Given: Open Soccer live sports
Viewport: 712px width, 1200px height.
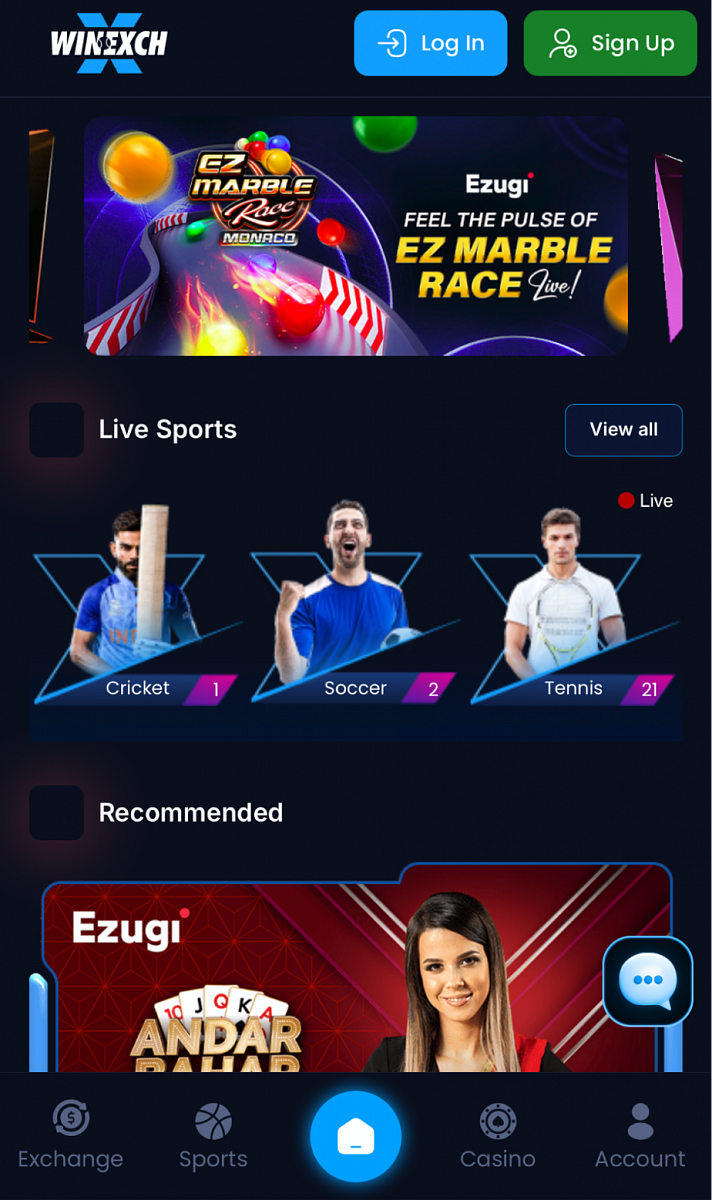Looking at the screenshot, I should point(355,610).
